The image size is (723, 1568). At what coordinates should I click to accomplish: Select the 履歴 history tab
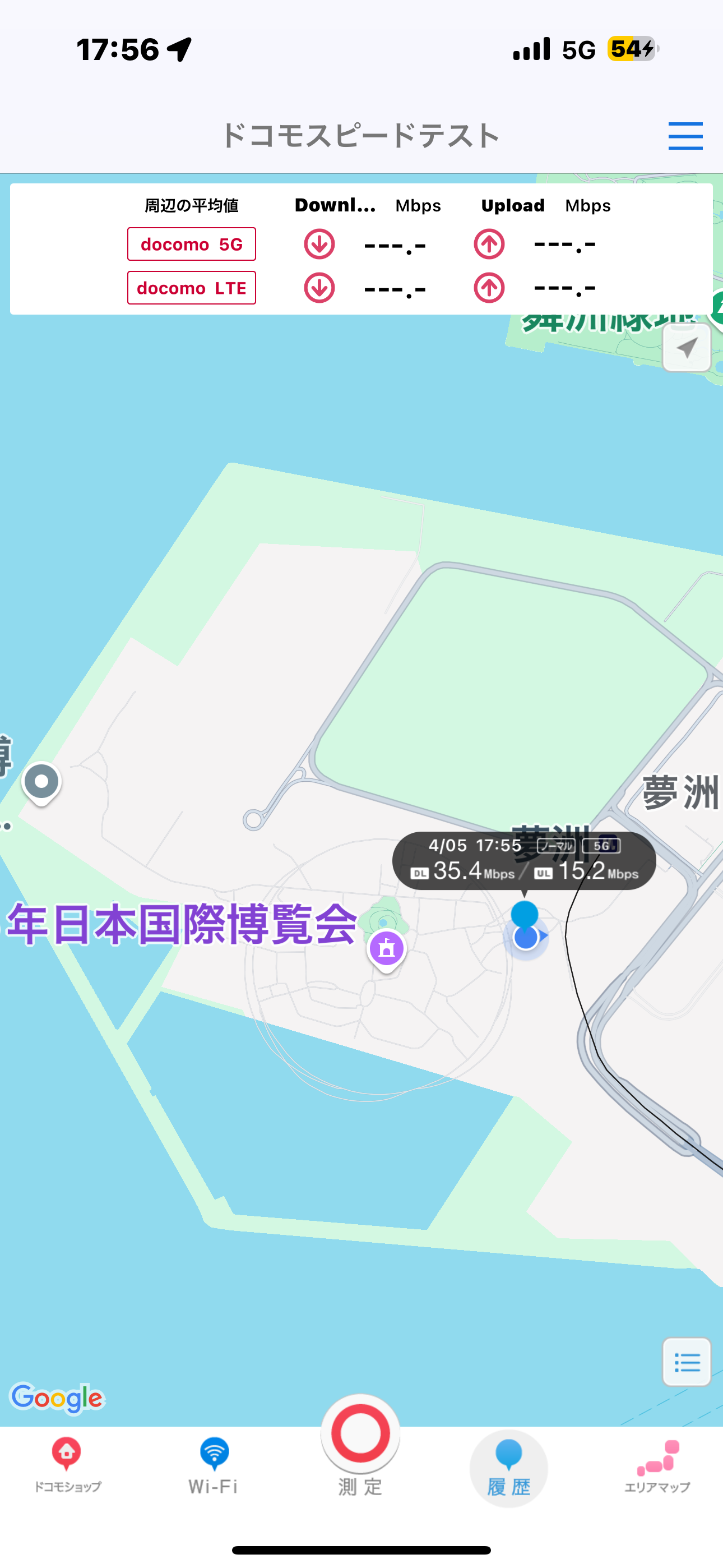coord(509,1468)
